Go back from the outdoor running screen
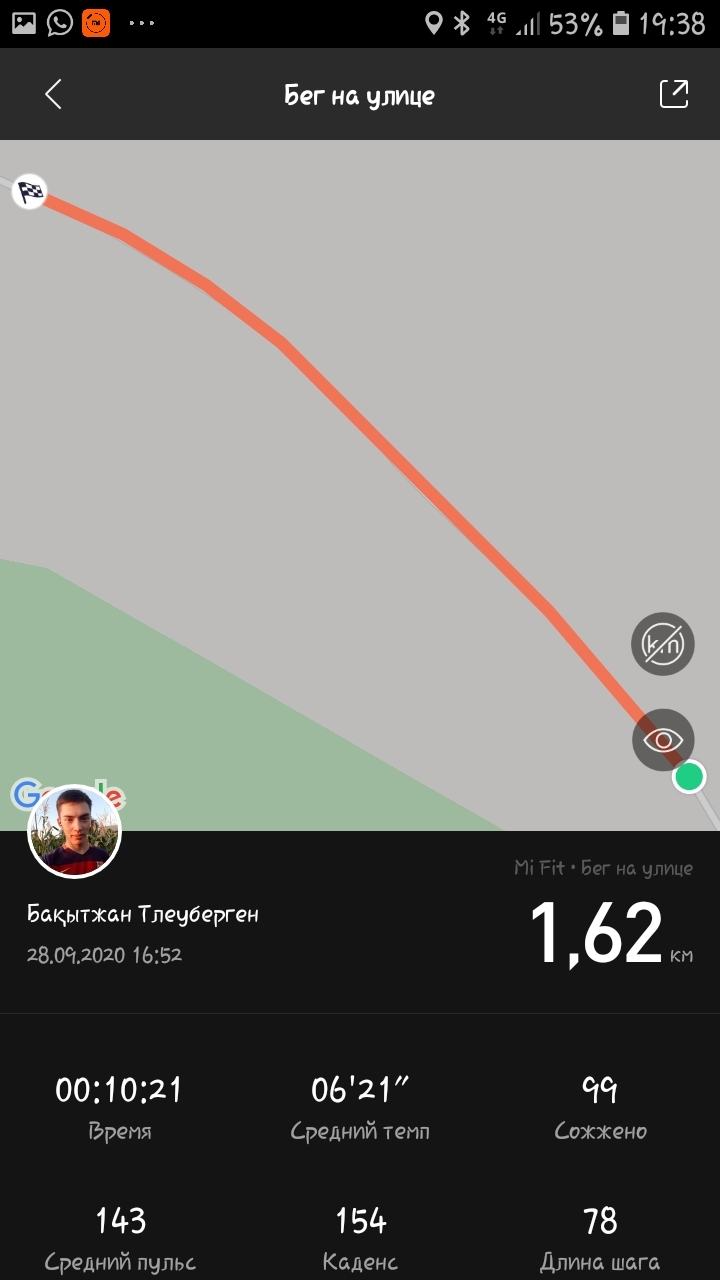 pos(53,95)
